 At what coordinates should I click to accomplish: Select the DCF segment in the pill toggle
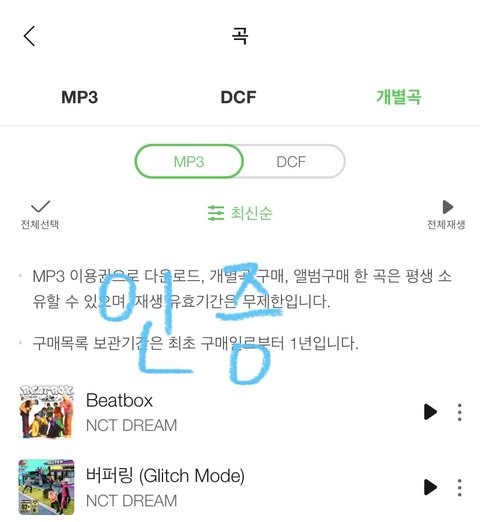[x=291, y=161]
